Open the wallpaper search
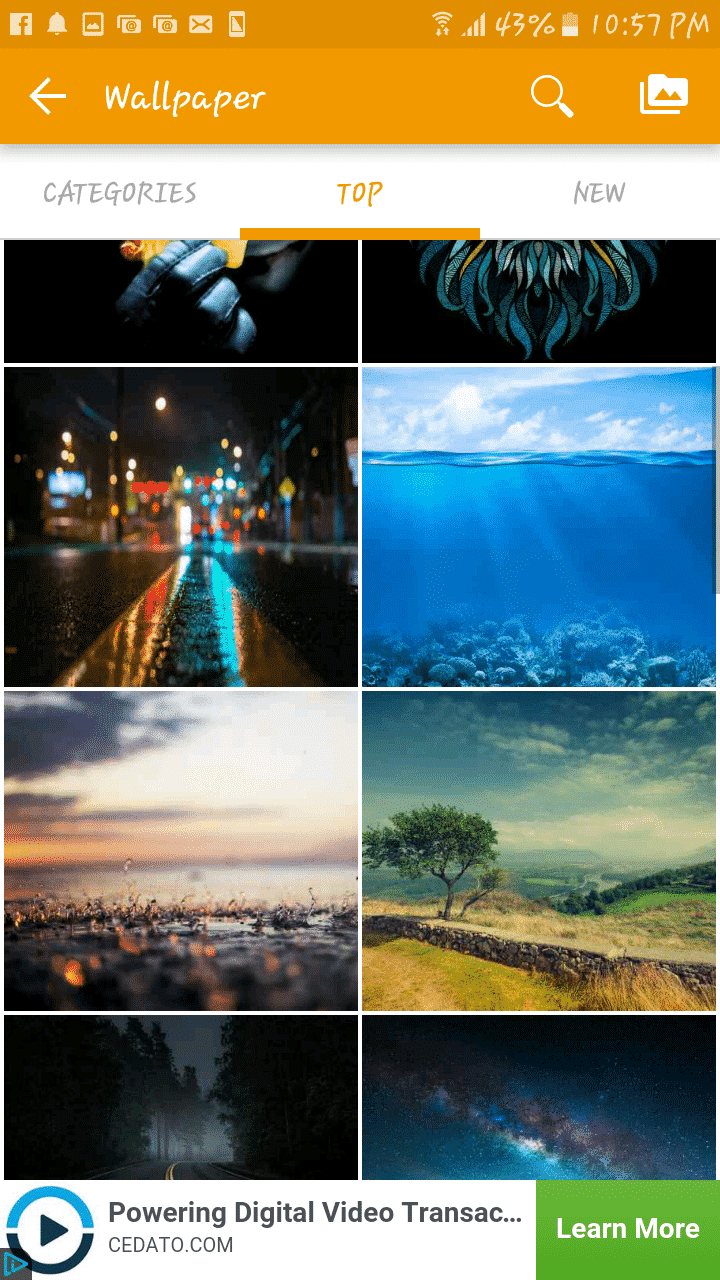Screen dimensions: 720x1280 [x=551, y=97]
